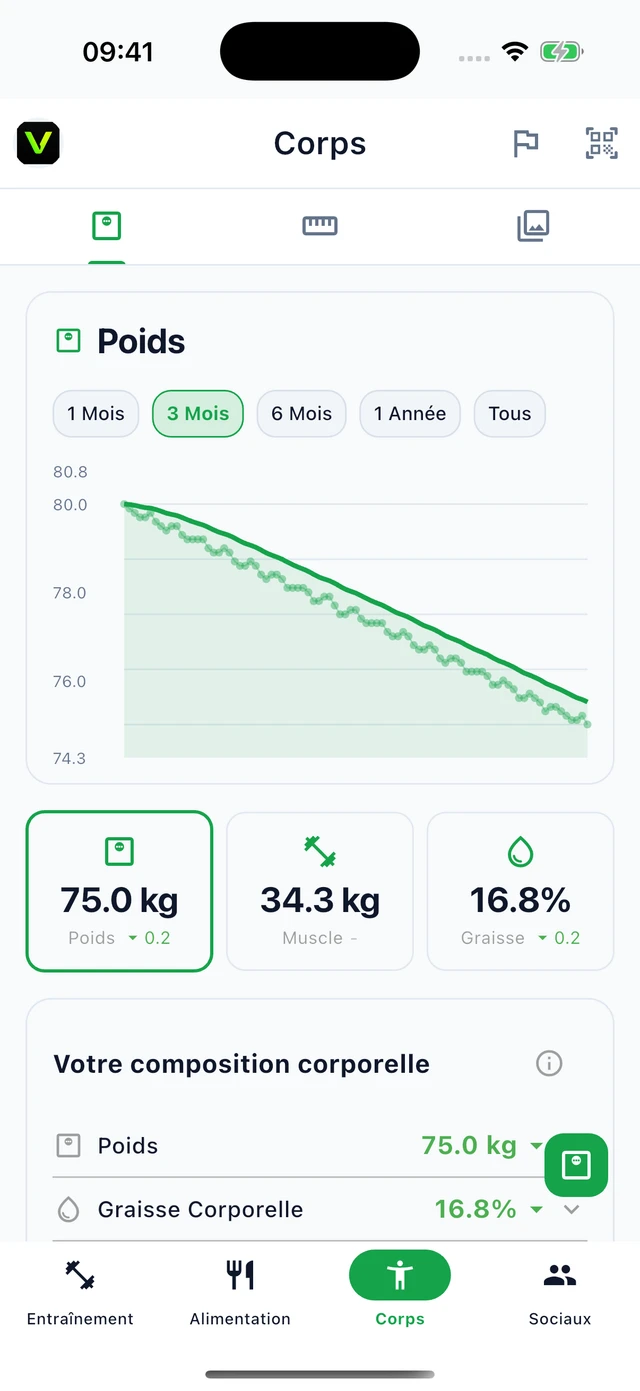Open the Alimentation tab
This screenshot has width=640, height=1391.
tap(240, 1290)
